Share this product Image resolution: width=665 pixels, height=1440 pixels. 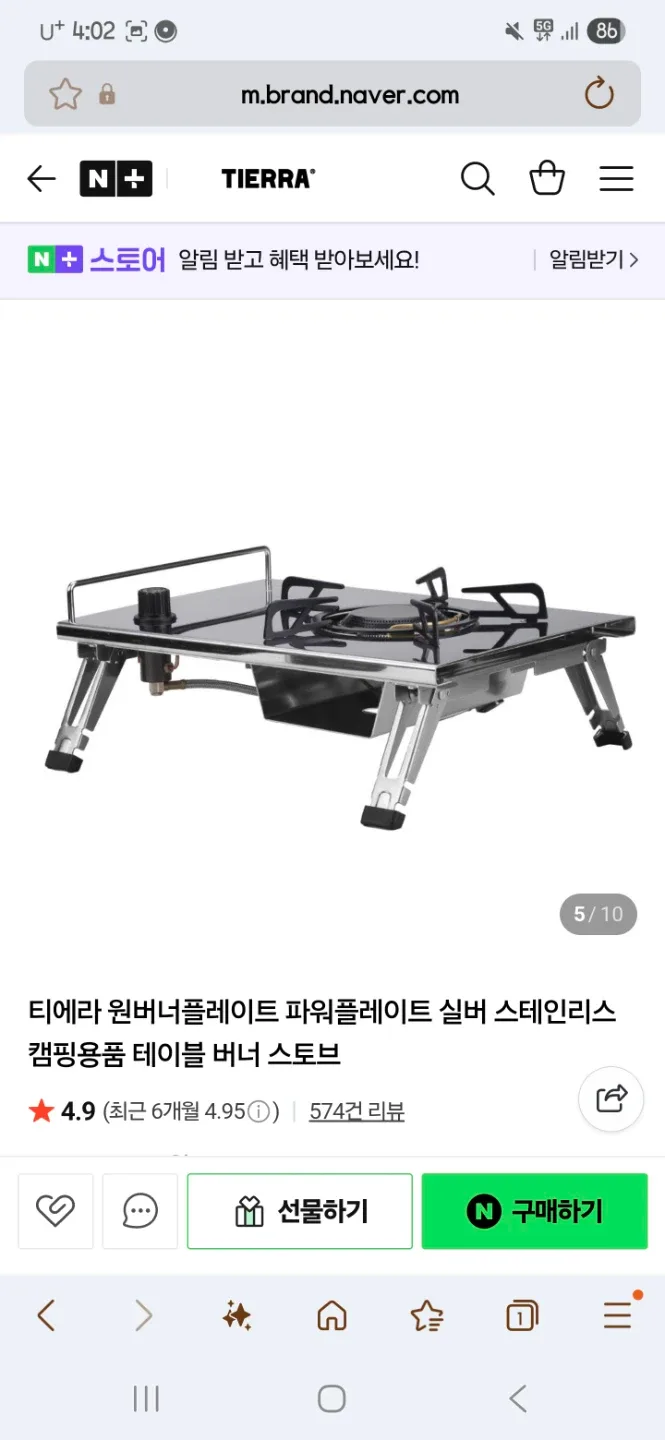pos(611,1098)
